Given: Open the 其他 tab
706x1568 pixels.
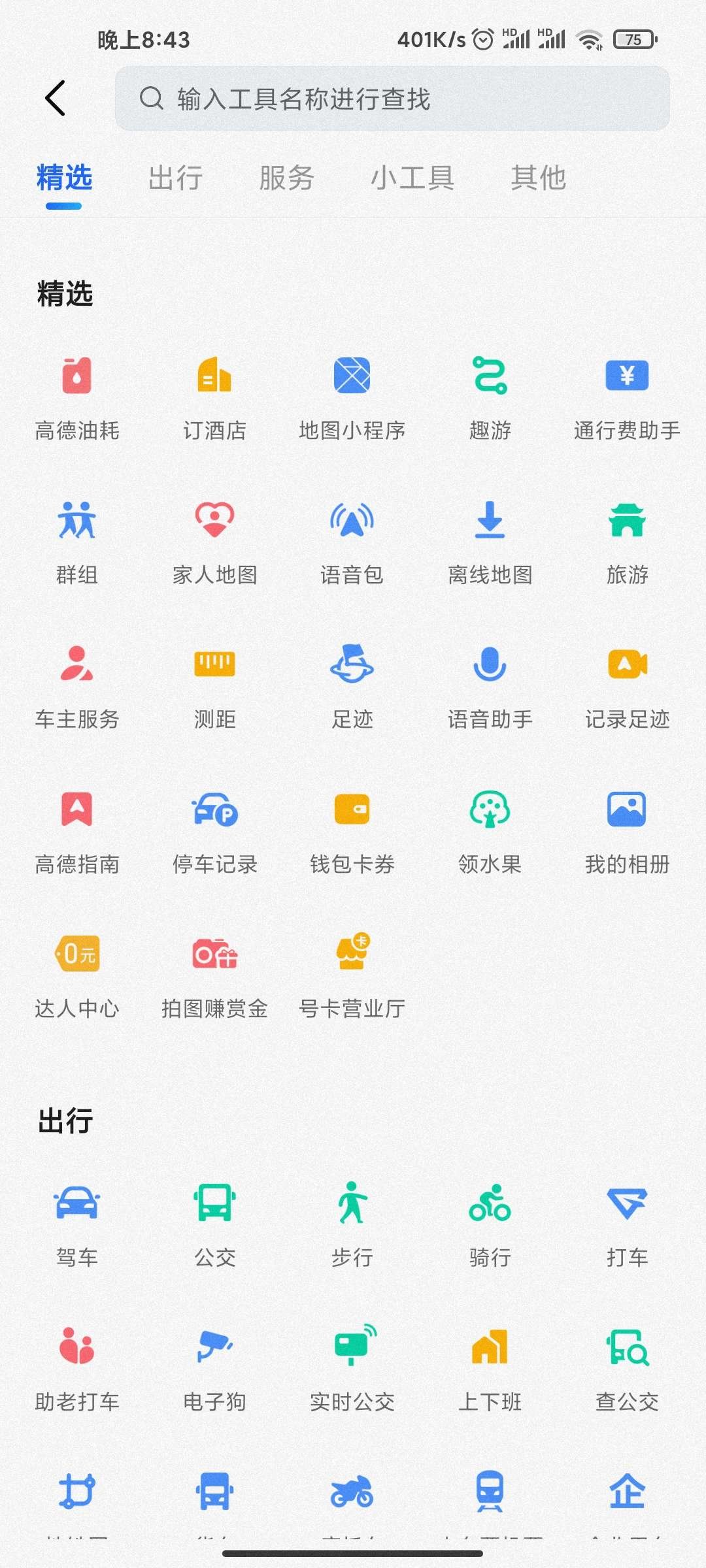Looking at the screenshot, I should click(538, 178).
